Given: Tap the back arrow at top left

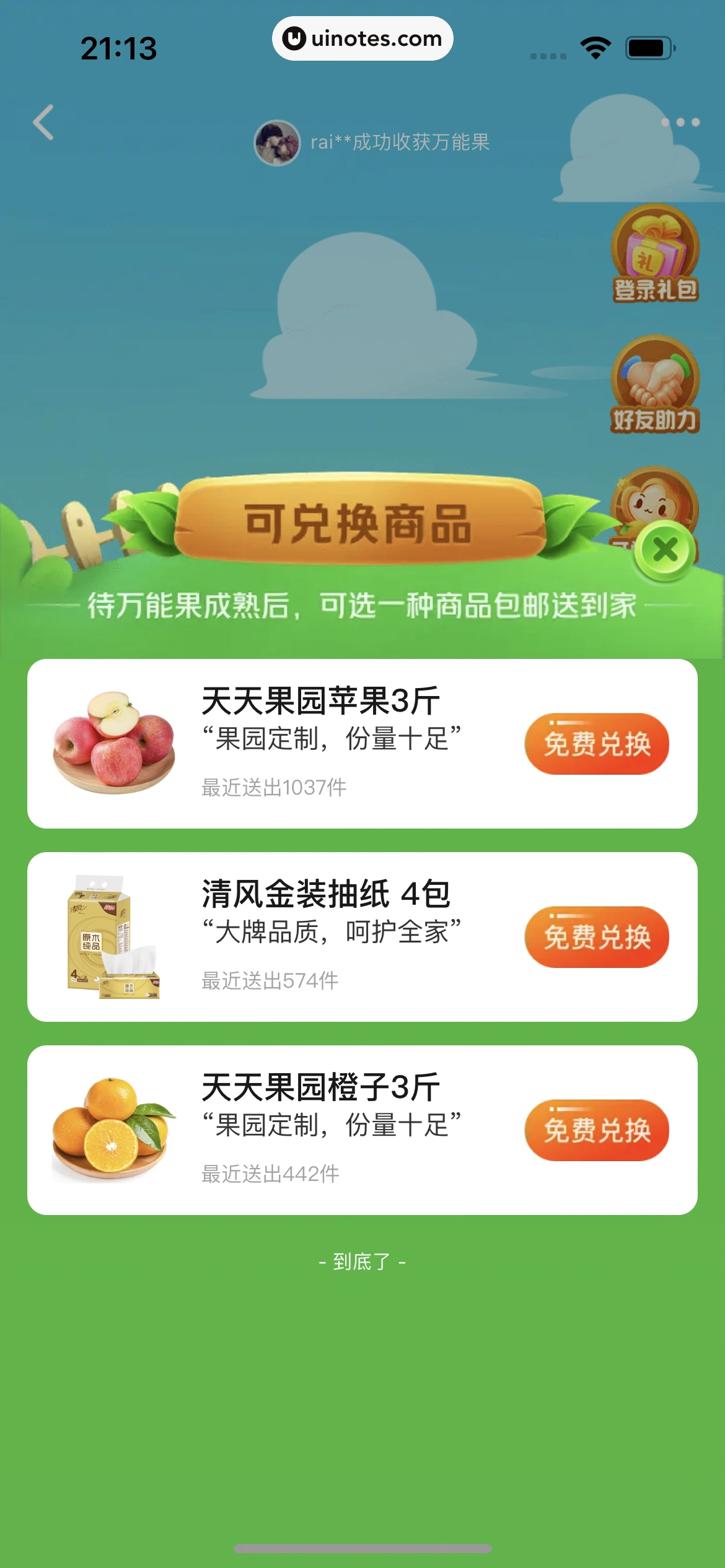Looking at the screenshot, I should [x=42, y=123].
